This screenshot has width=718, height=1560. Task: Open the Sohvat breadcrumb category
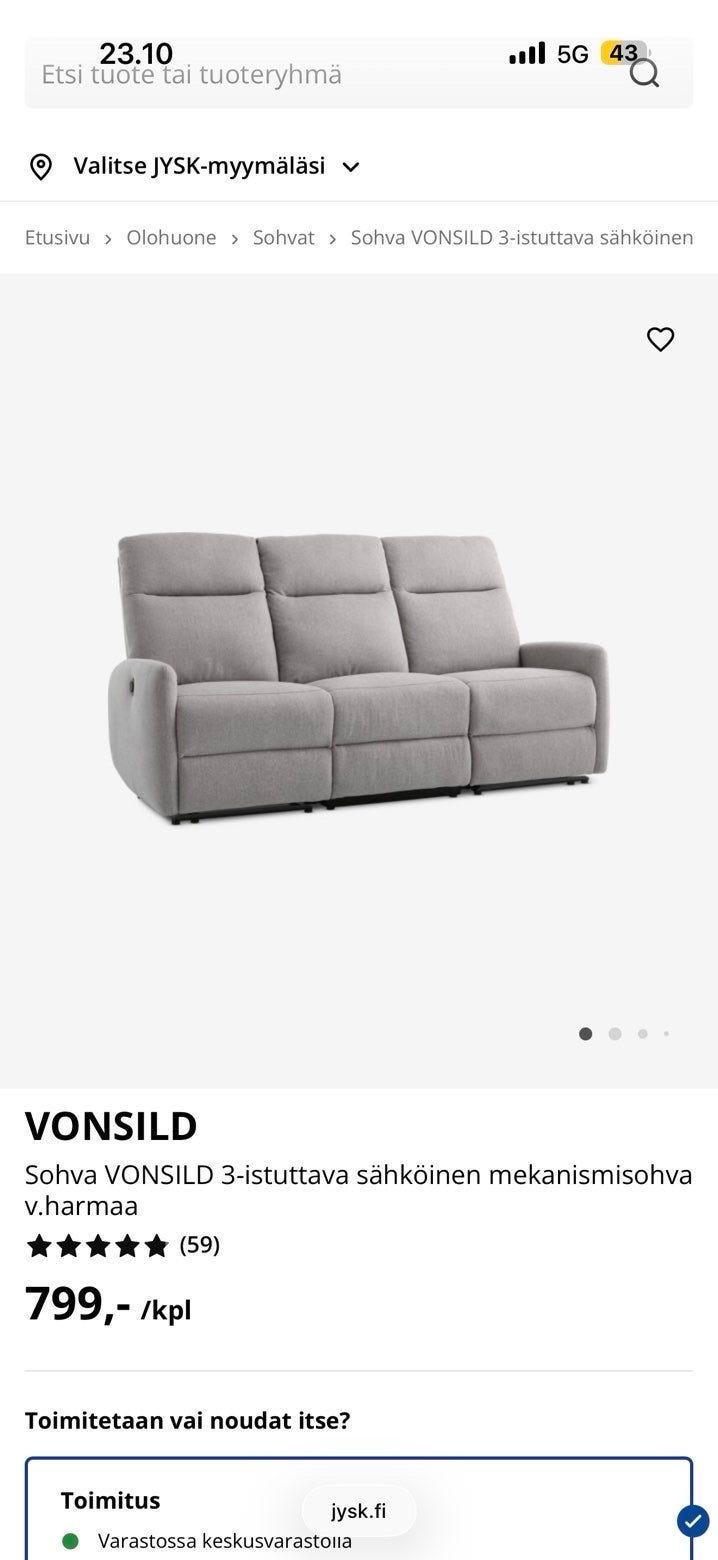coord(283,238)
